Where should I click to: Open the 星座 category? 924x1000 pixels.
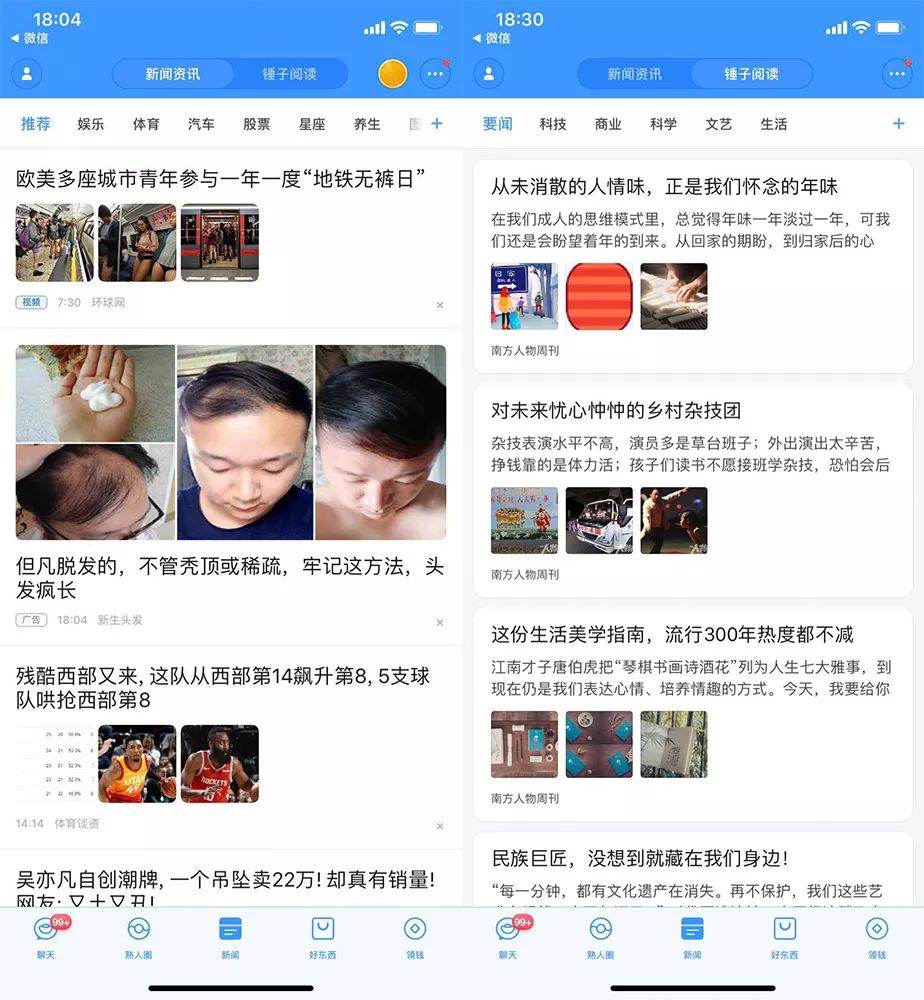pos(312,124)
